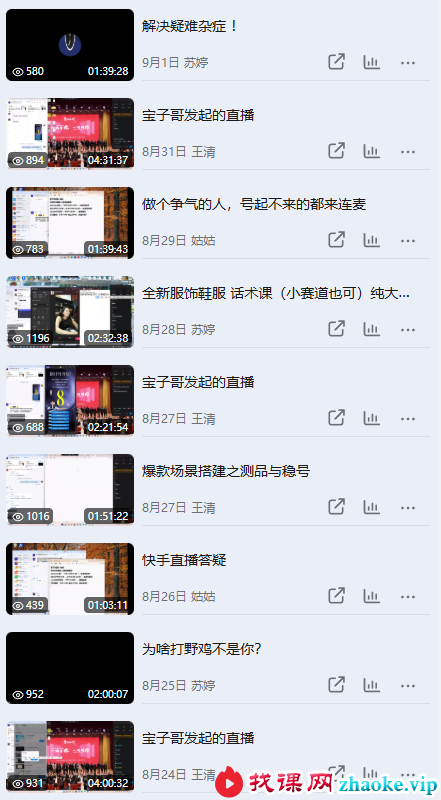View statistics for the 快手直播答疑 replay

click(372, 596)
